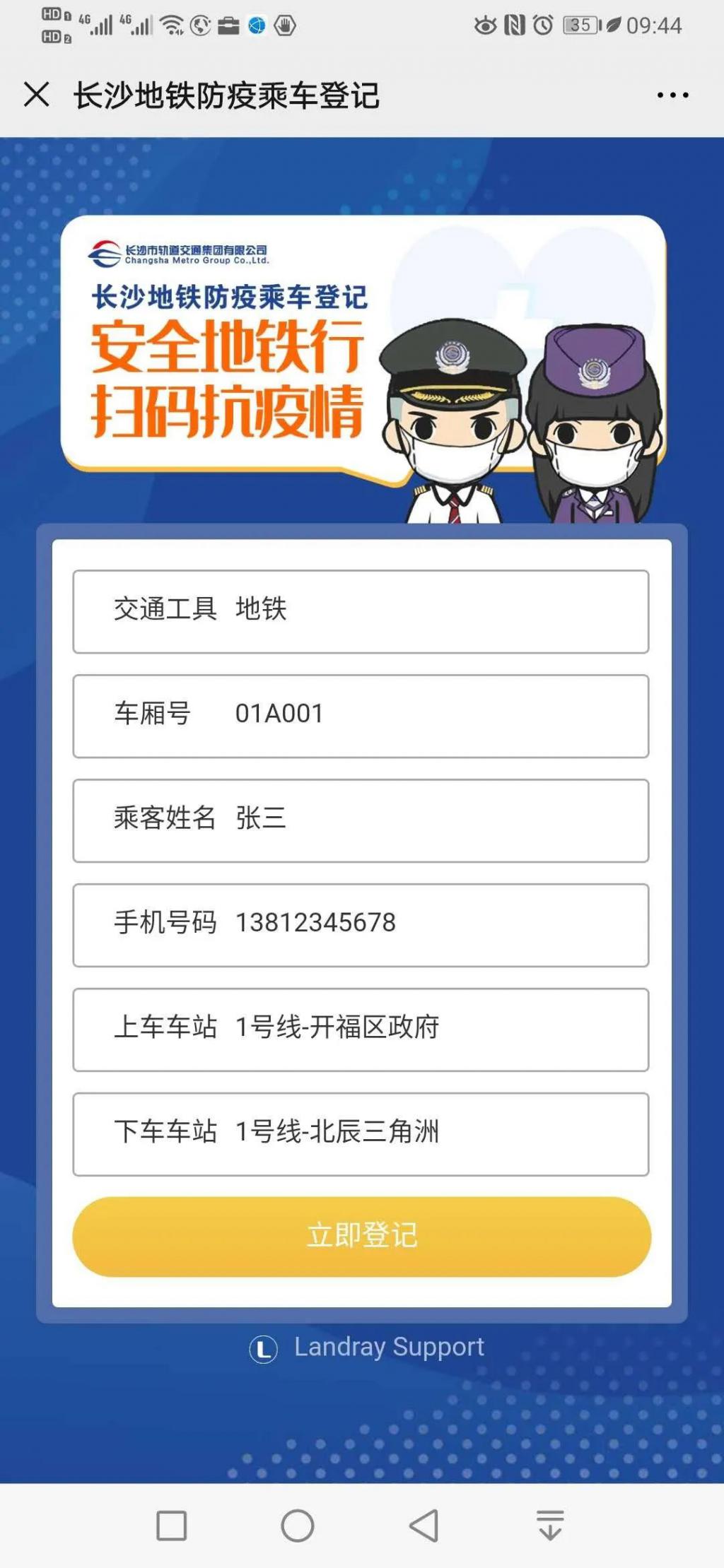Choose the 下车车站 exit station
Image resolution: width=724 pixels, height=1568 pixels.
point(361,1134)
